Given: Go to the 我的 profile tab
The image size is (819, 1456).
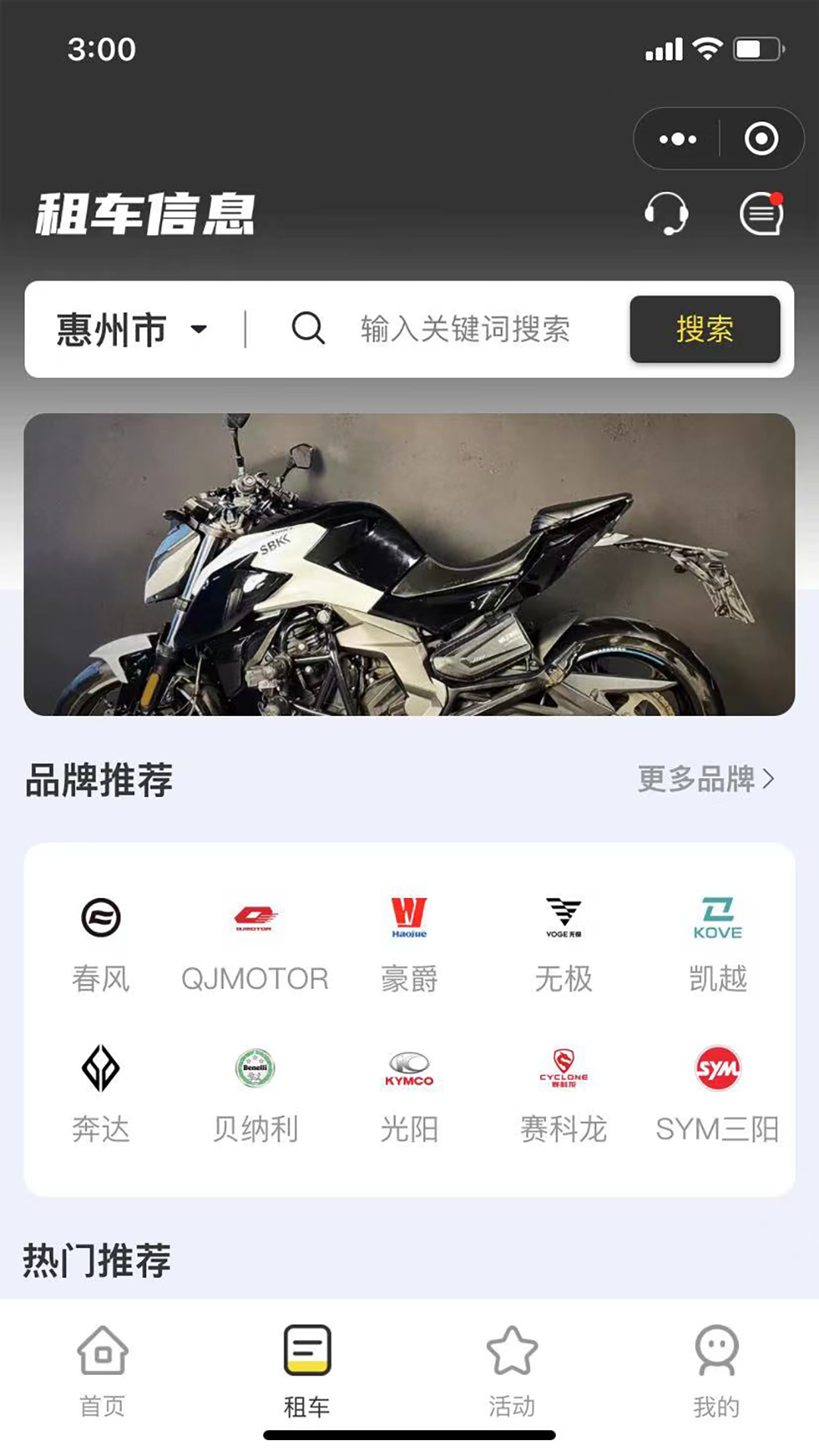Looking at the screenshot, I should (714, 1369).
